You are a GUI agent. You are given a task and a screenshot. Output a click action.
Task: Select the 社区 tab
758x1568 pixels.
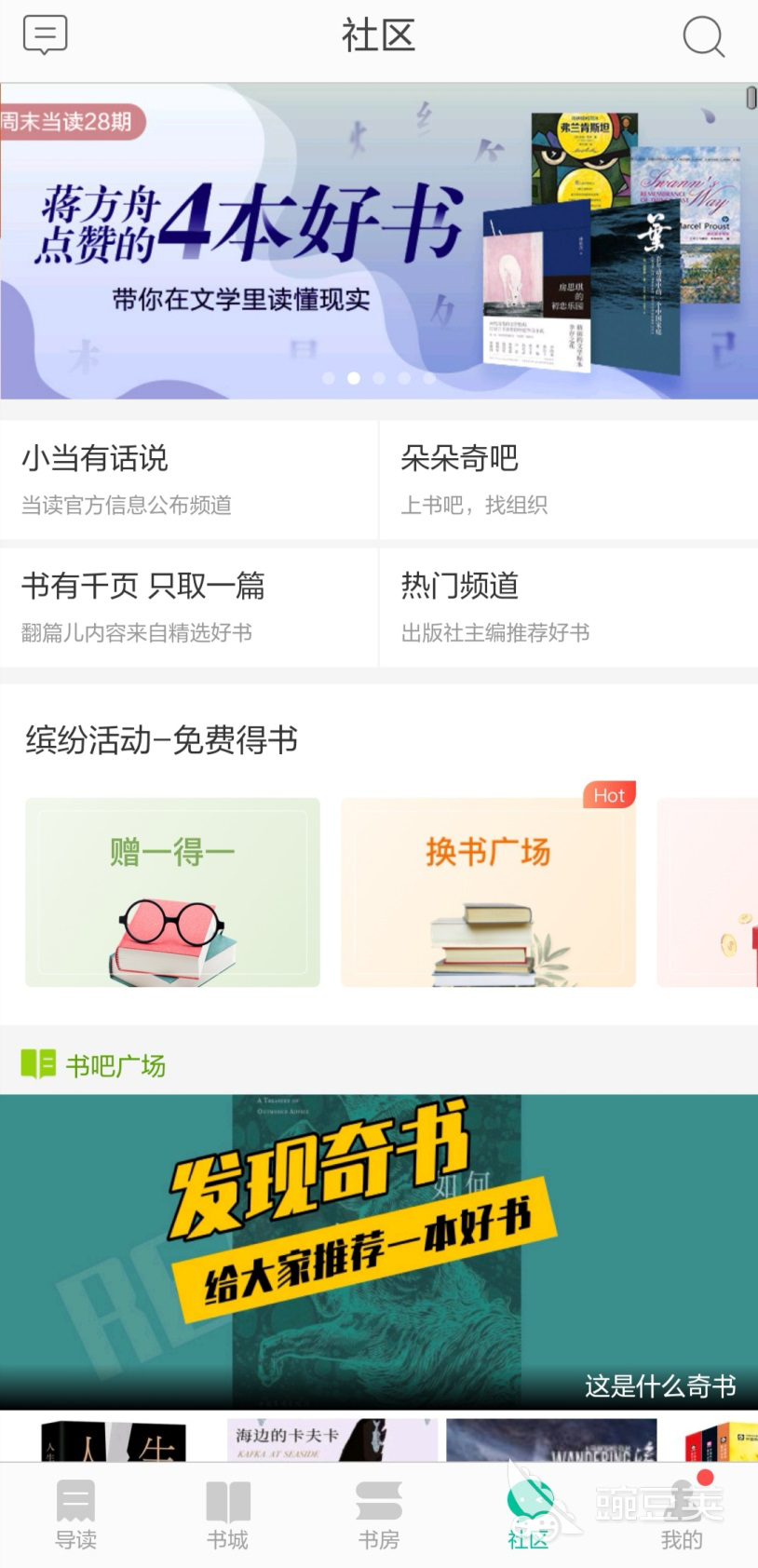click(x=529, y=1514)
